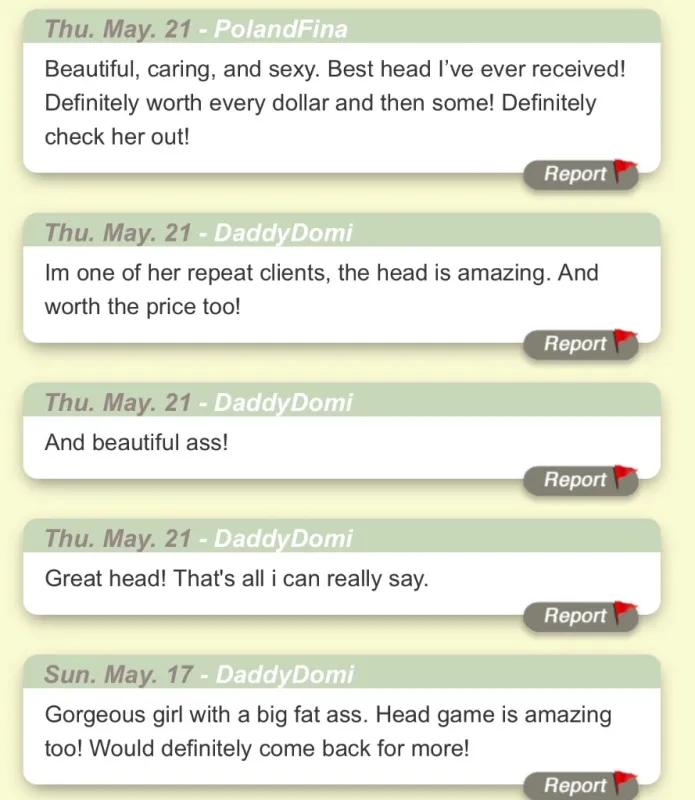Report the Sun. May. 17 review
This screenshot has width=695, height=800.
580,785
